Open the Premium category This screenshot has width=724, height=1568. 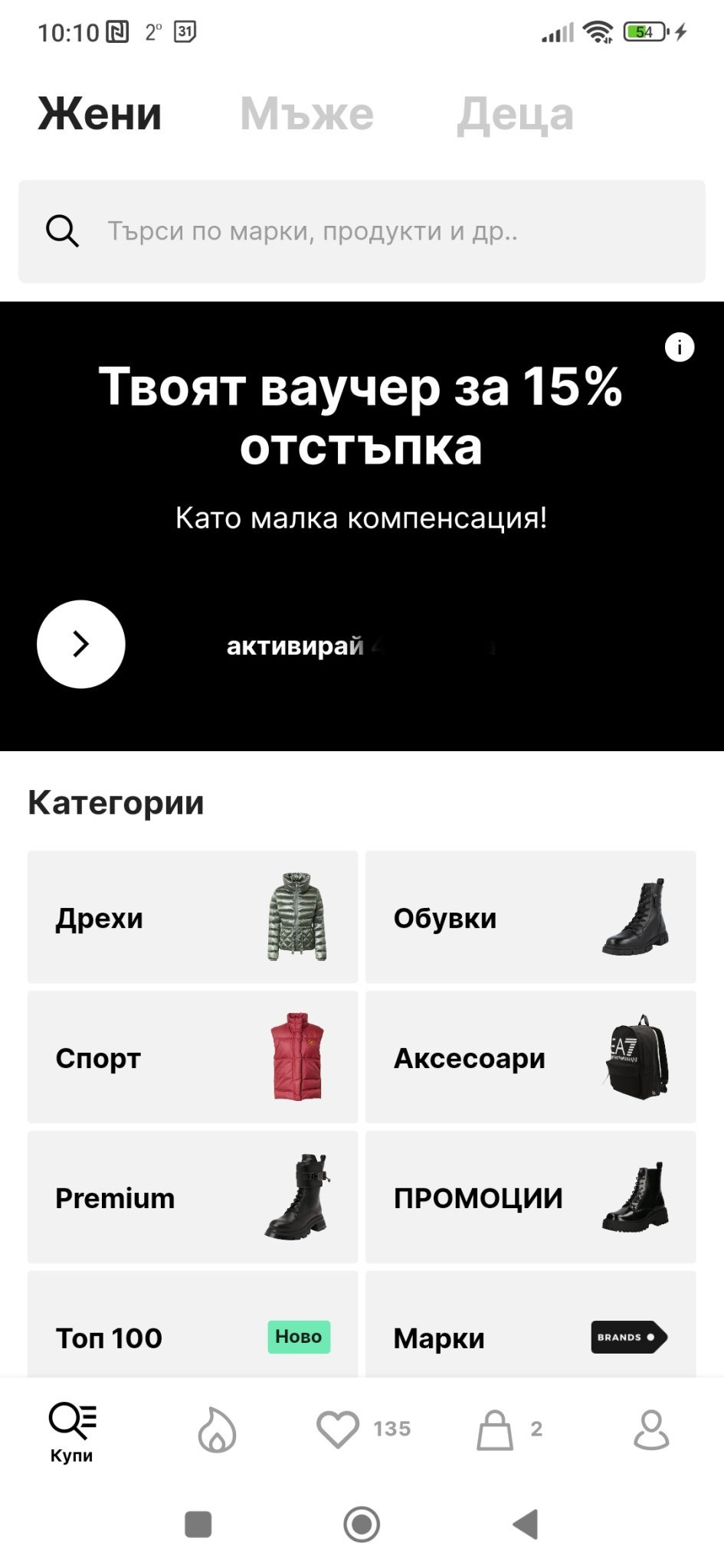192,1197
